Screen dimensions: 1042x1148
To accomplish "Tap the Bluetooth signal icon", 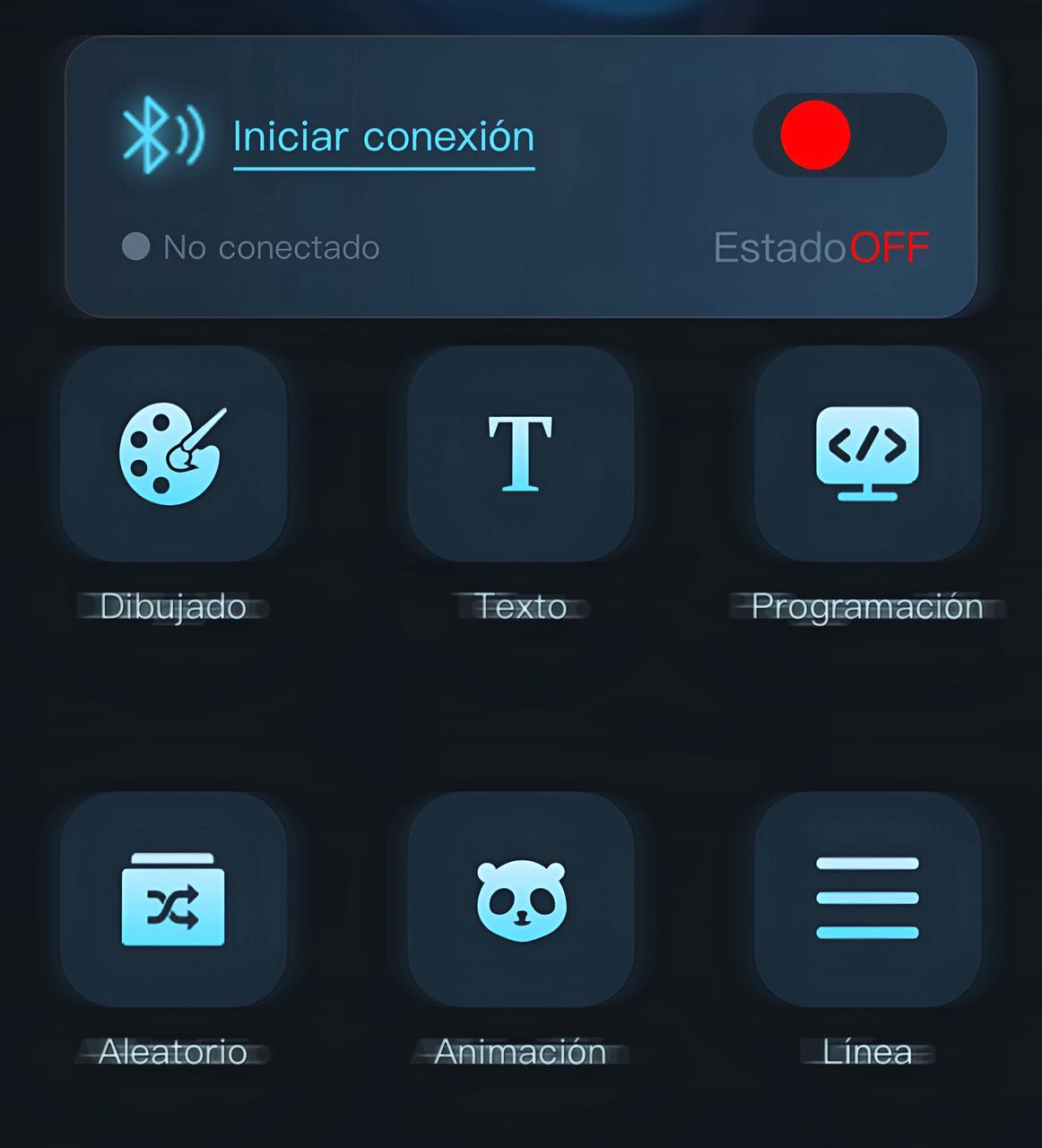I will tap(163, 135).
